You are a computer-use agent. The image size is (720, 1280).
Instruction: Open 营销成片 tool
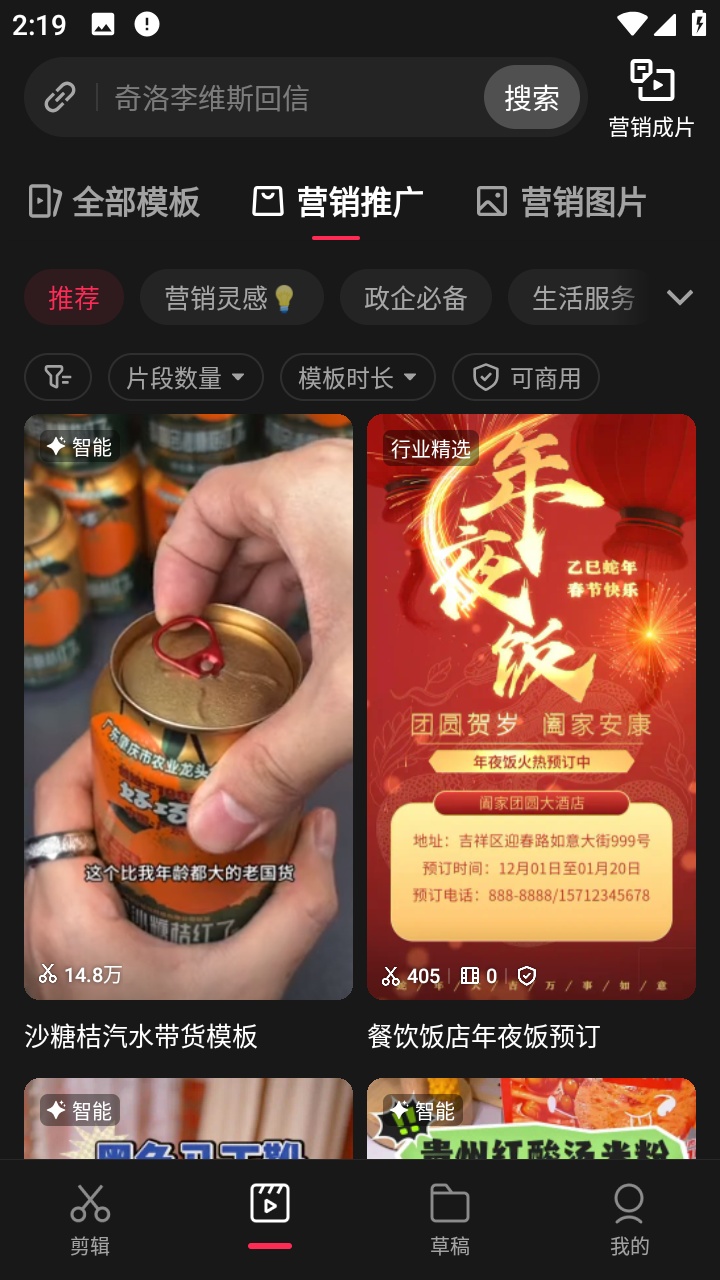coord(651,98)
